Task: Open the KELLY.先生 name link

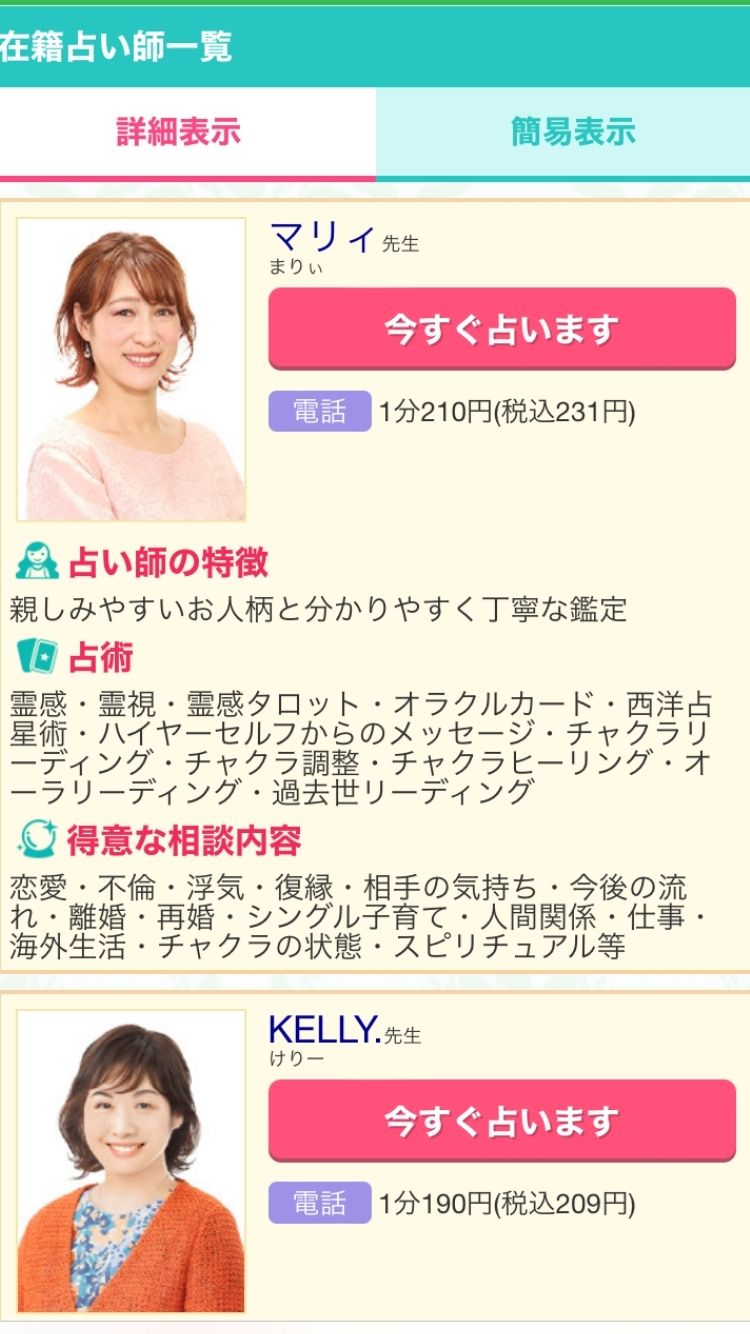Action: (x=324, y=1029)
